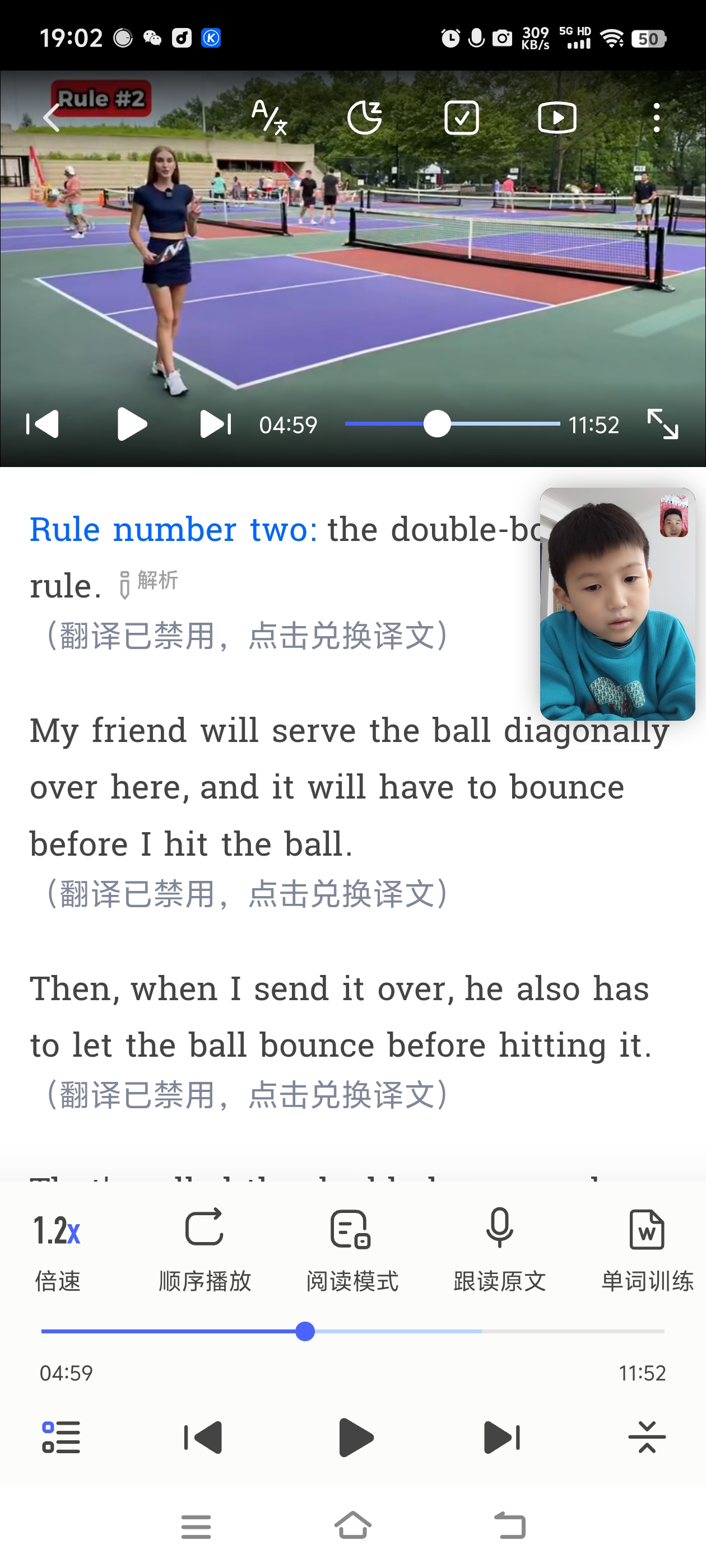
Task: Tap the checkmark icon on the video
Action: [x=461, y=118]
